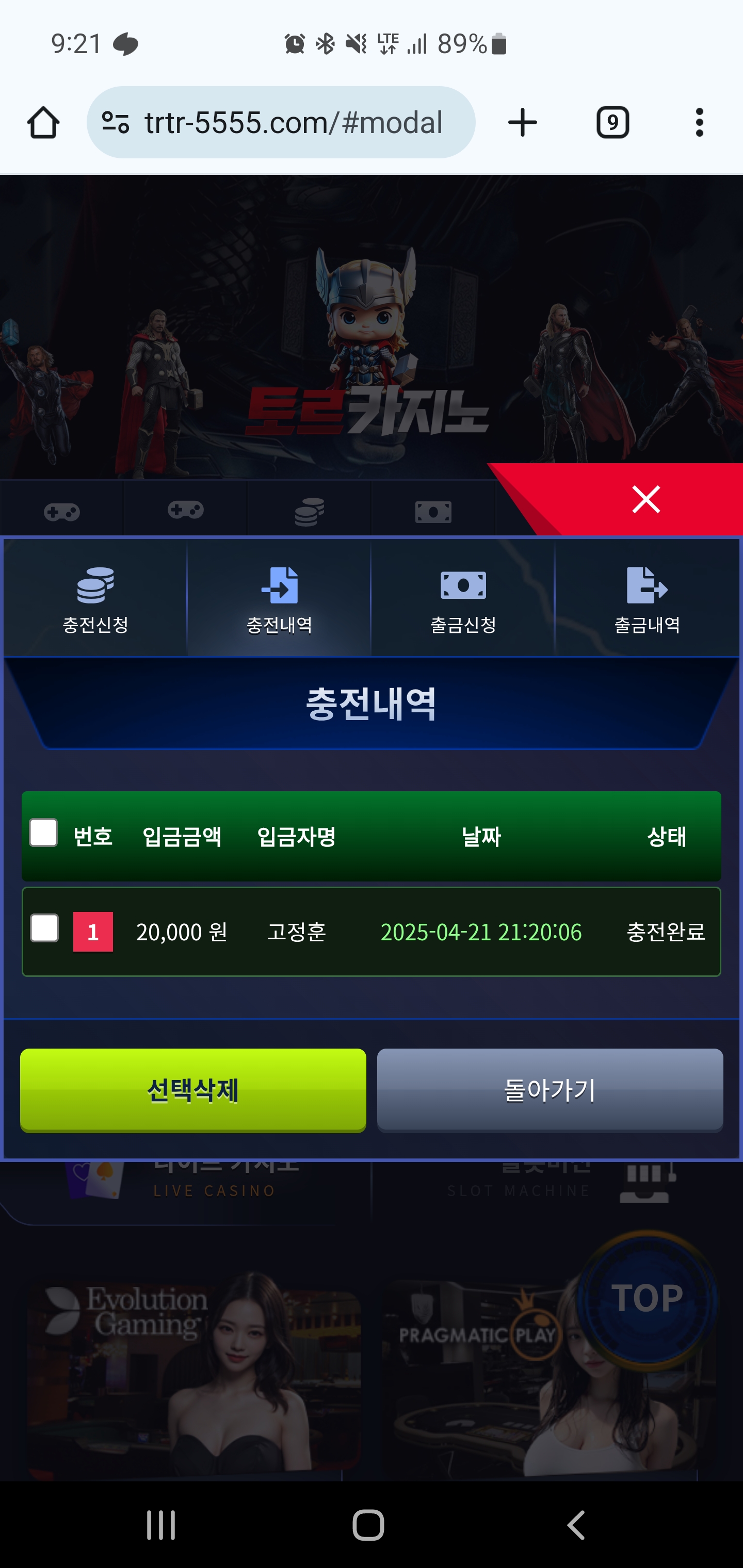Viewport: 743px width, 1568px height.
Task: Open the recent apps view
Action: tap(161, 1525)
